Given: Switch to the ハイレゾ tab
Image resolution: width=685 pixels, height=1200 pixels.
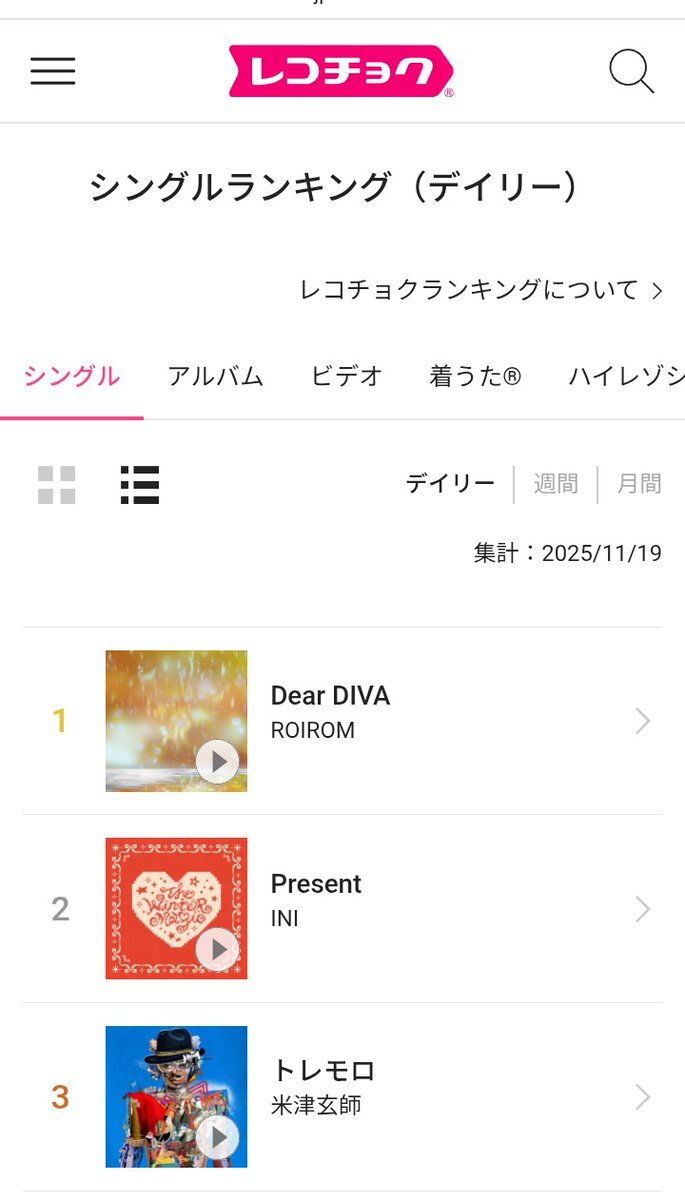Looking at the screenshot, I should tap(626, 376).
